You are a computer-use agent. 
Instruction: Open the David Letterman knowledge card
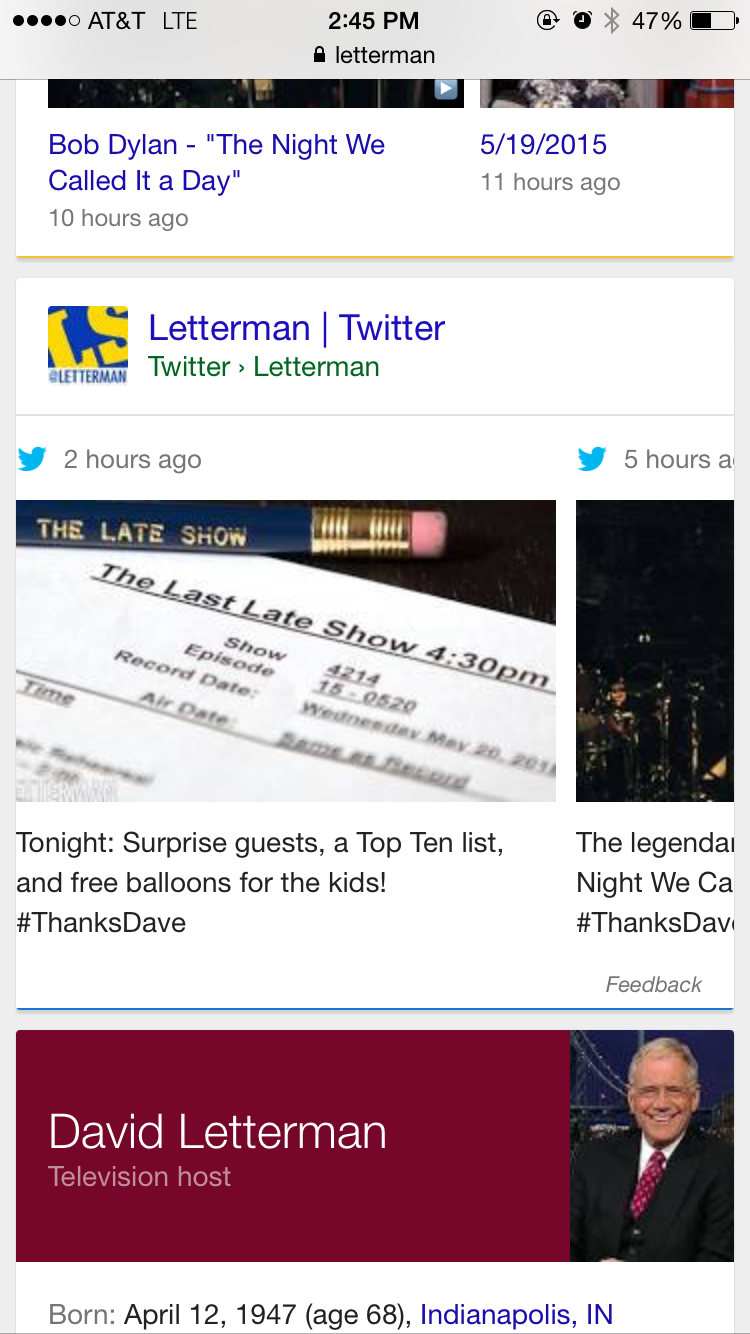375,1146
